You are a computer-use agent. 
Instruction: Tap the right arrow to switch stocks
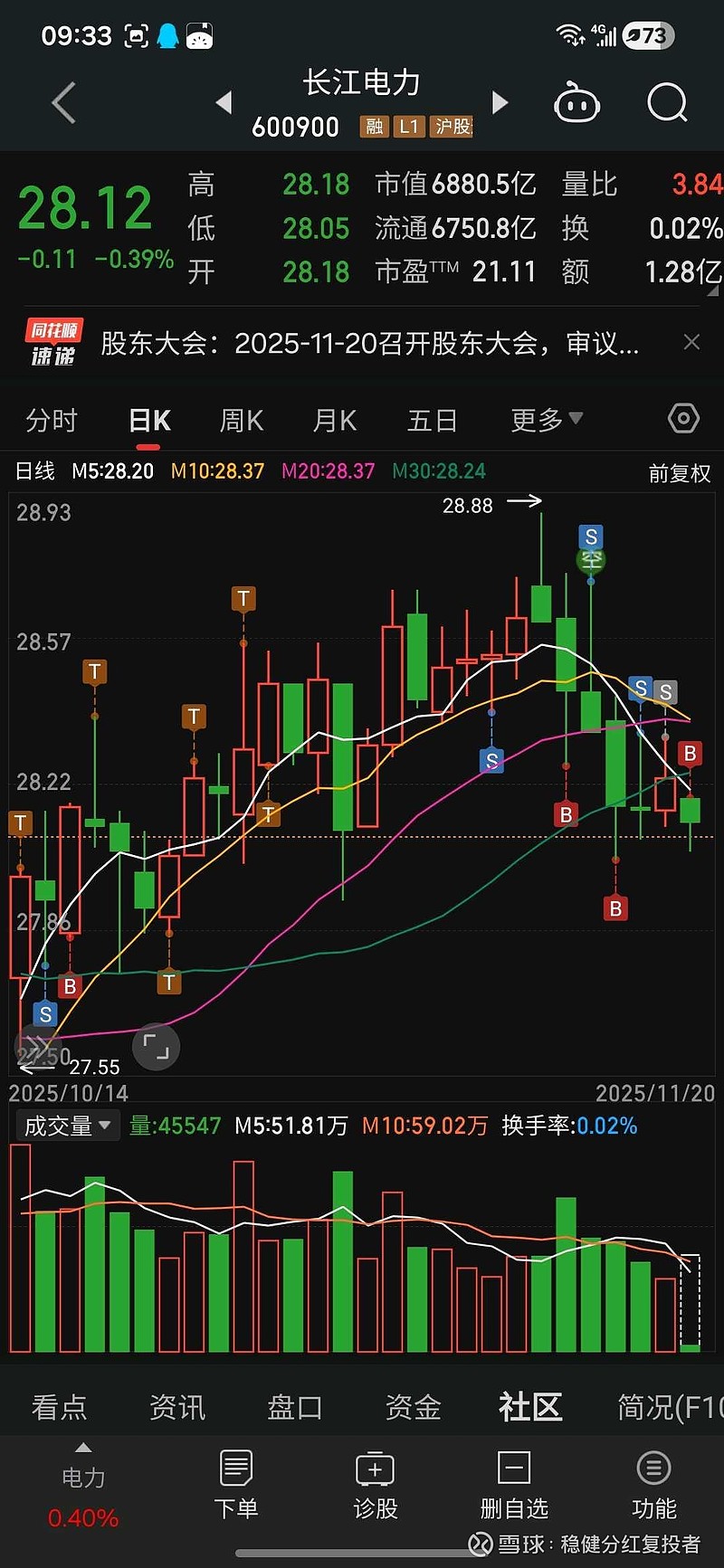(500, 102)
